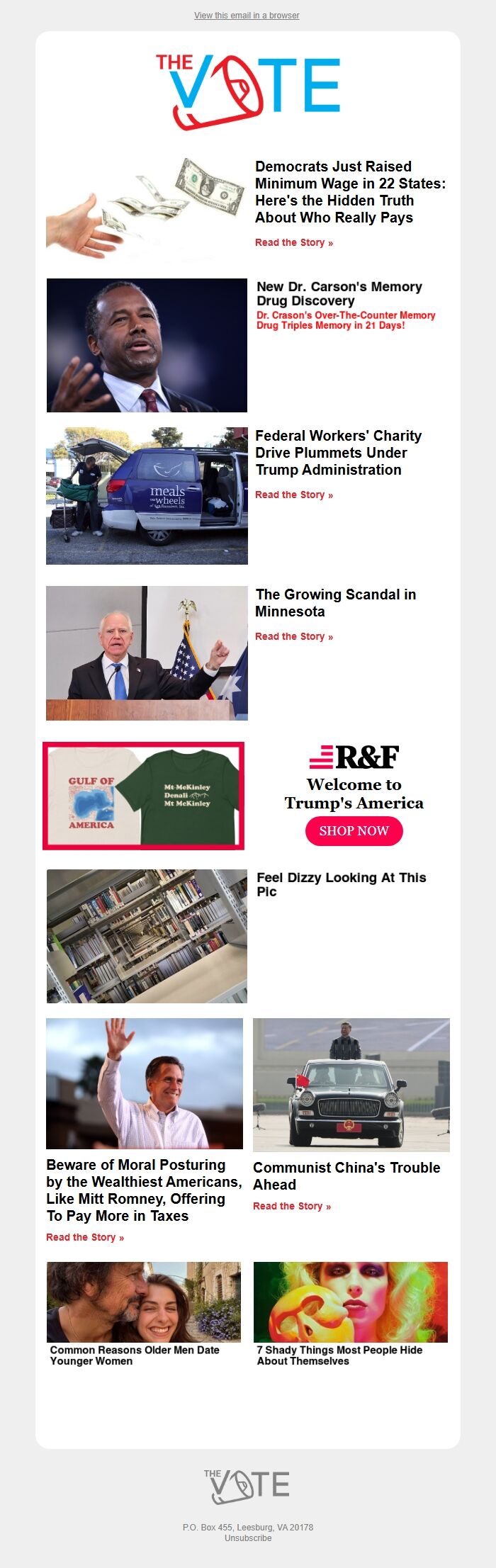Open the Meals on Wheels van photo
This screenshot has width=496, height=1568.
click(147, 495)
